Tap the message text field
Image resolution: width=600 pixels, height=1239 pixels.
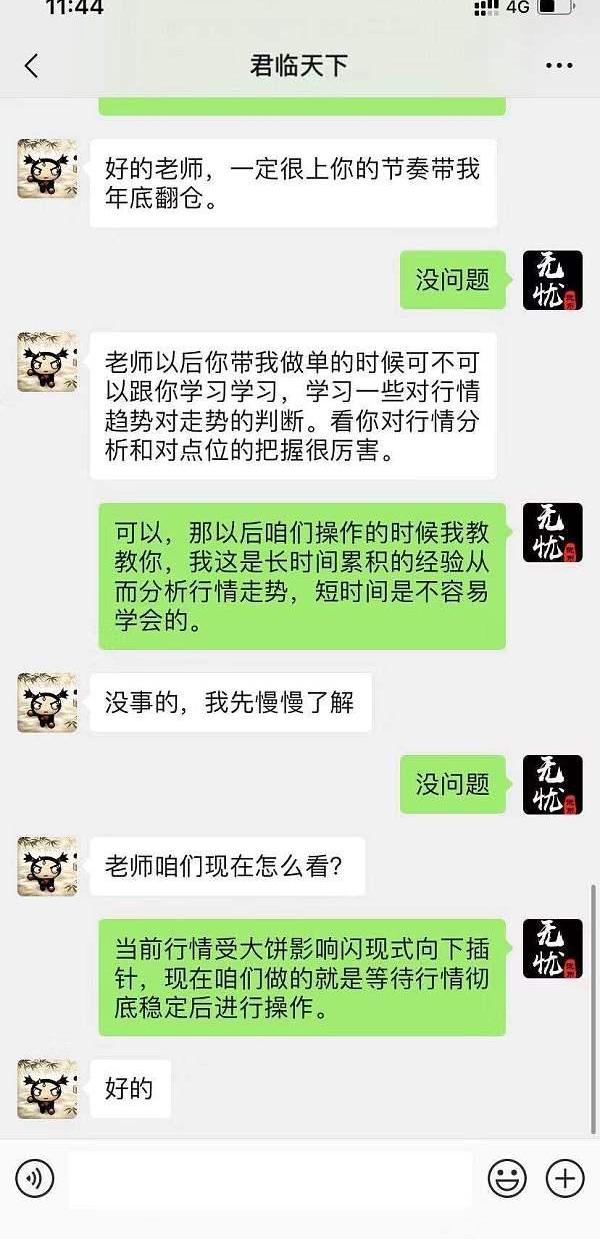270,1179
